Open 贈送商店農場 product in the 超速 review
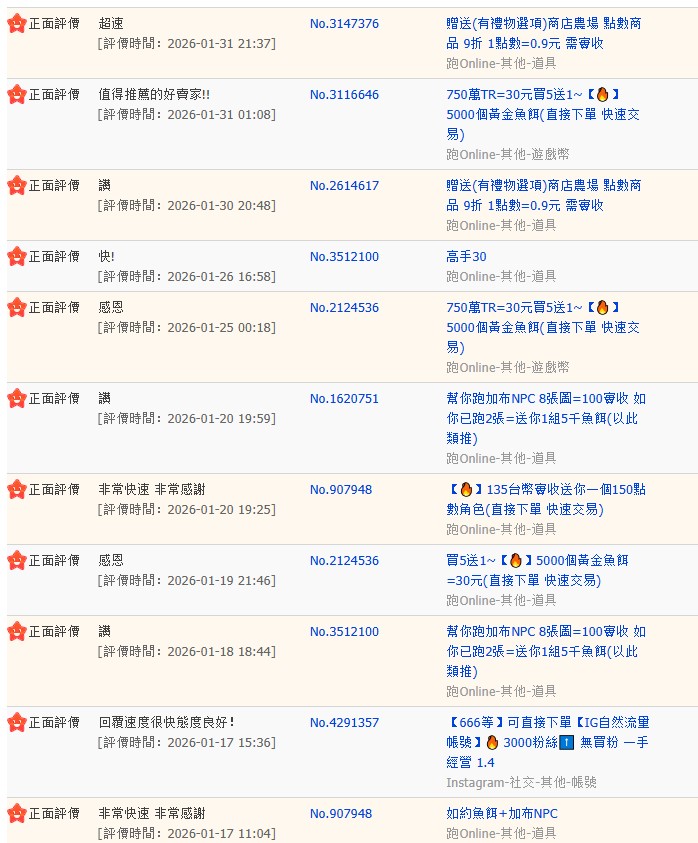This screenshot has height=843, width=698. pyautogui.click(x=543, y=33)
